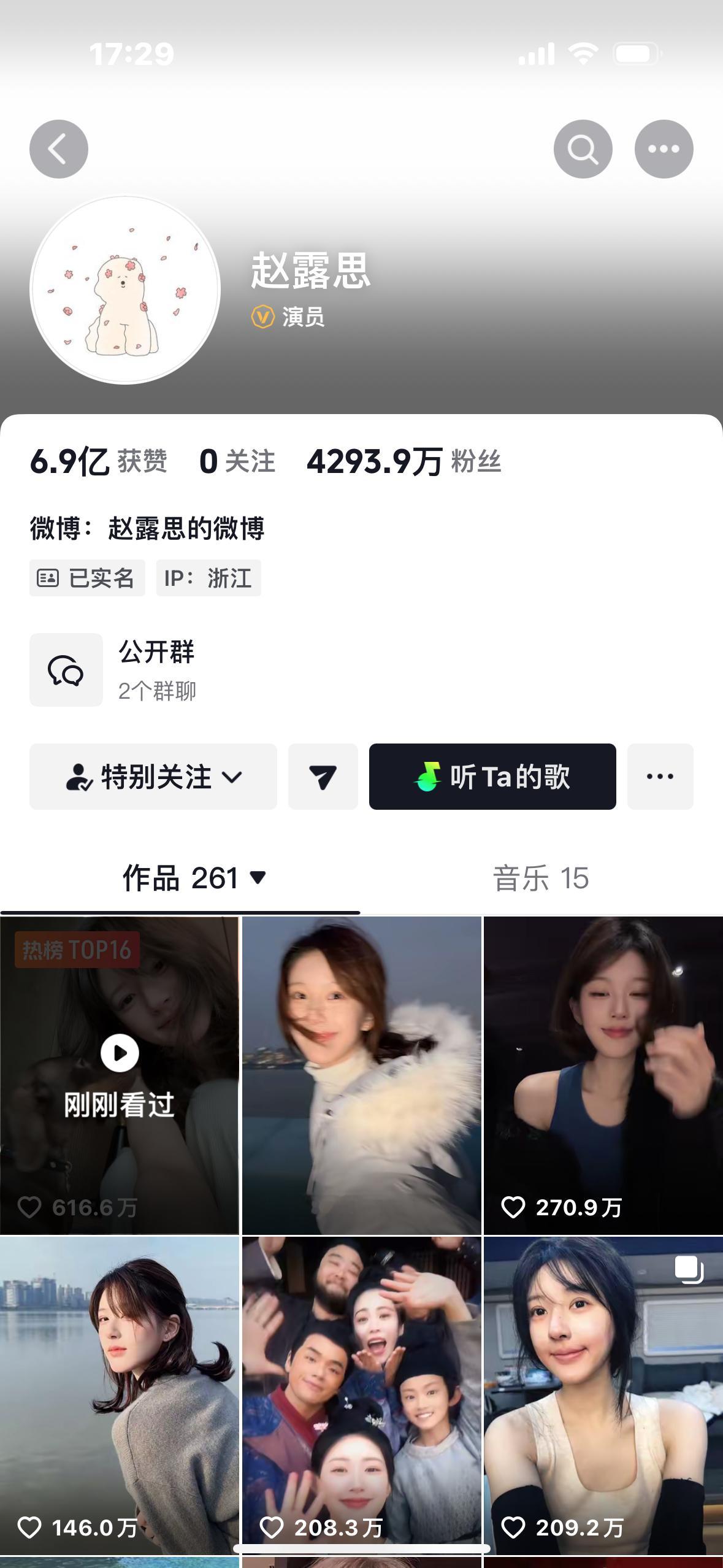The image size is (723, 1568).
Task: Open search on the profile page
Action: click(582, 148)
